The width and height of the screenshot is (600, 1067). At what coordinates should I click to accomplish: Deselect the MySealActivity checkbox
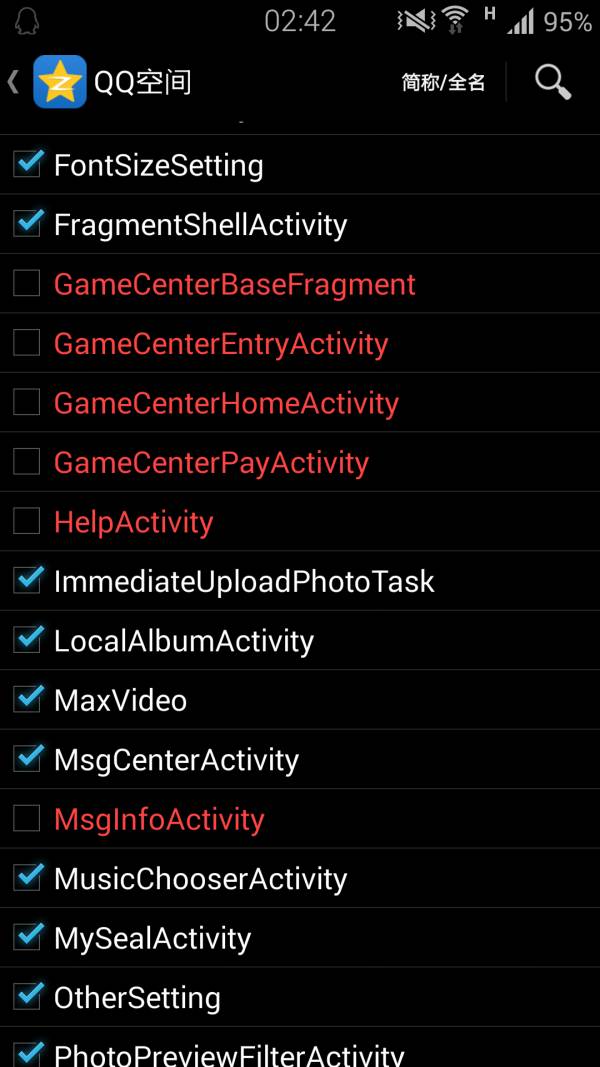click(x=27, y=937)
